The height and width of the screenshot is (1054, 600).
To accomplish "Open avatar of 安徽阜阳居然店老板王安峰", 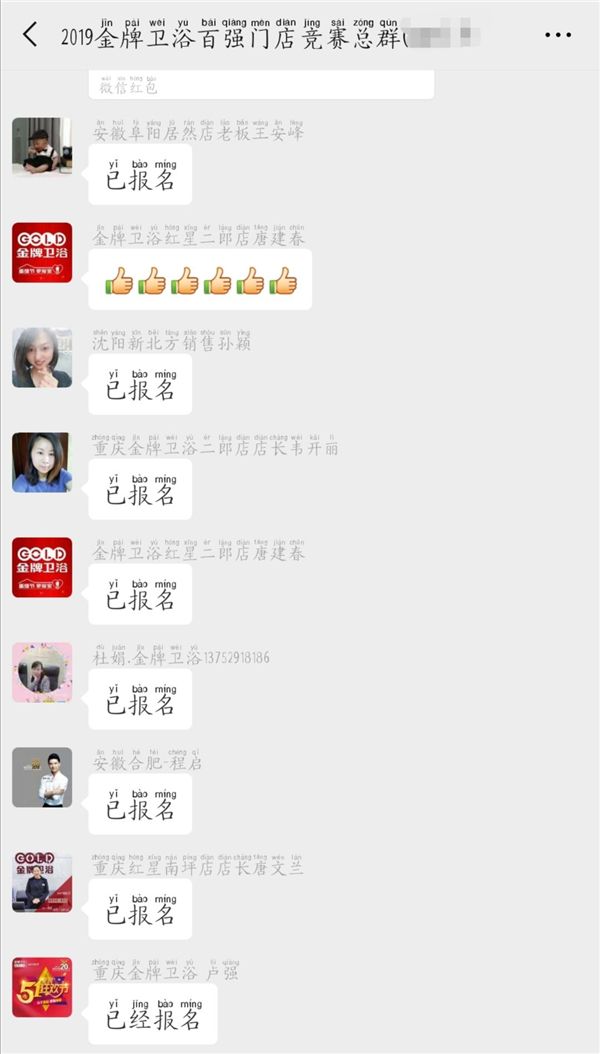I will [42, 147].
